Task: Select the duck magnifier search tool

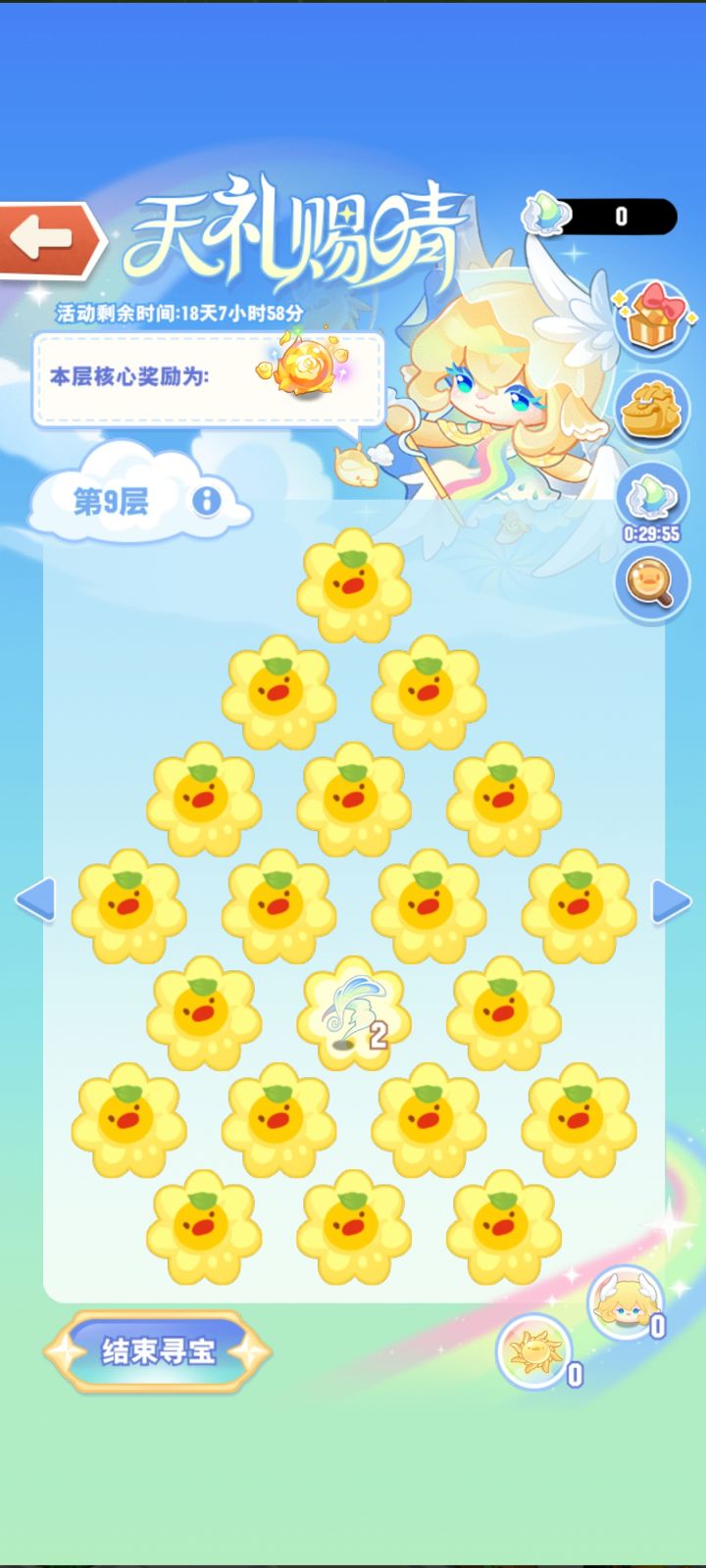Action: coord(649,582)
